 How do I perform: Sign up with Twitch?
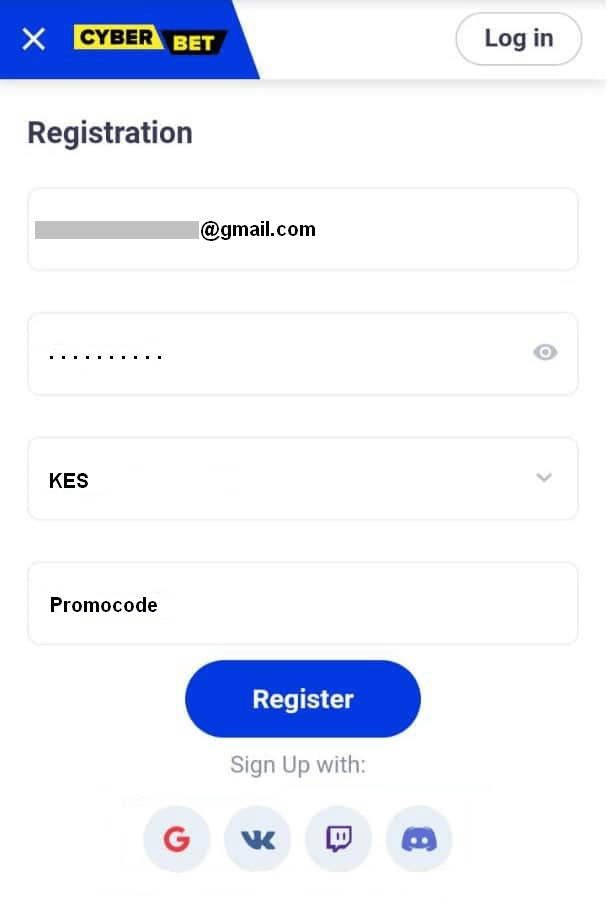coord(338,839)
